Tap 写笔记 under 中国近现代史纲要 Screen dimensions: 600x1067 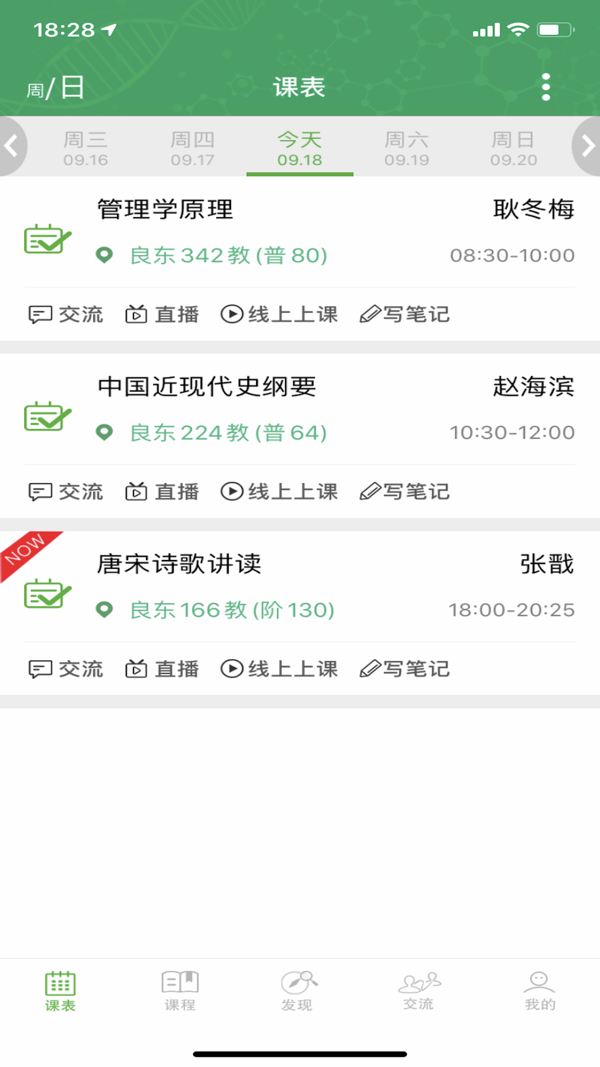404,491
